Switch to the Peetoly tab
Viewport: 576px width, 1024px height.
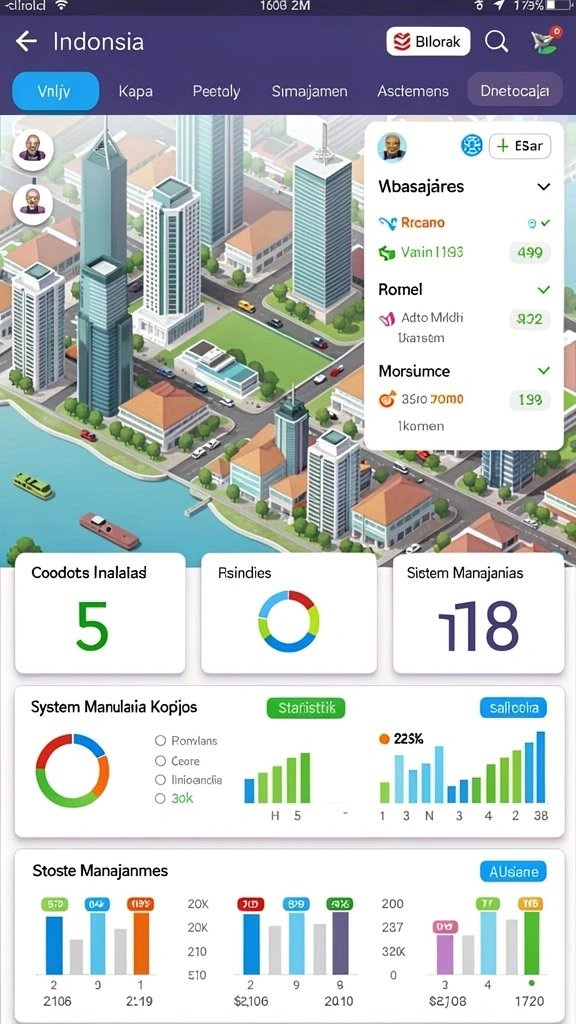[216, 91]
